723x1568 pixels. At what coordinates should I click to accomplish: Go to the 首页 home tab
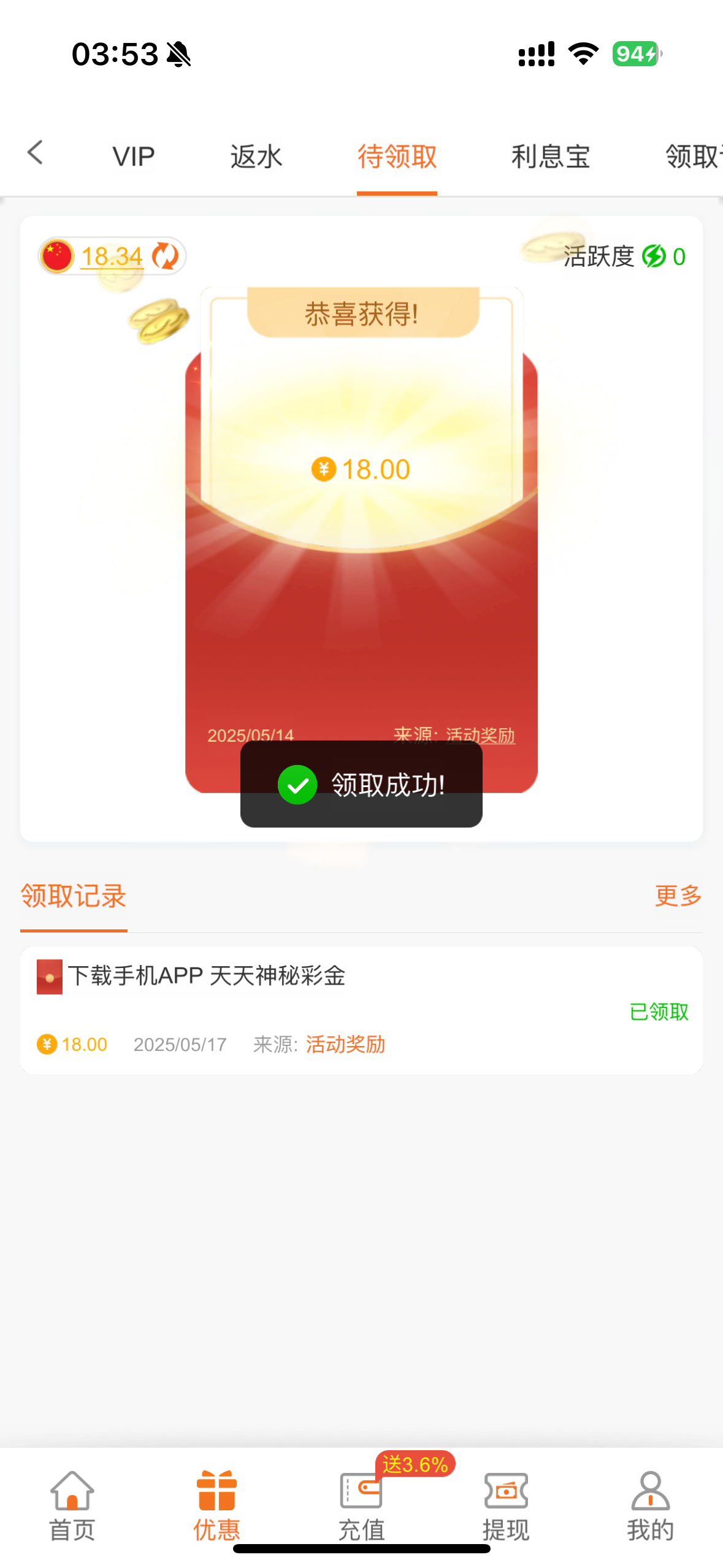point(72,1505)
